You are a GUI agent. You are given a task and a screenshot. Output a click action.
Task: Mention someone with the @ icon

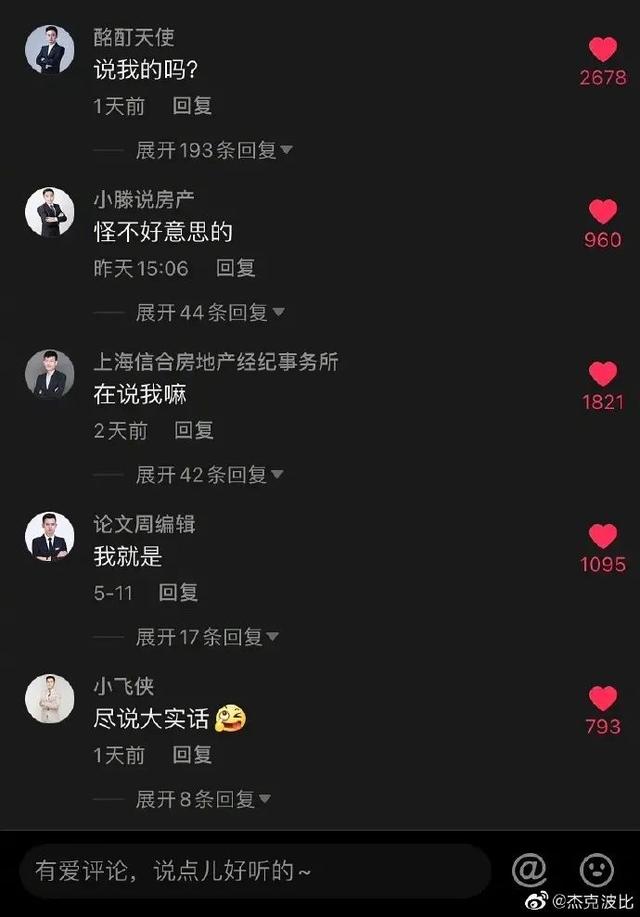pyautogui.click(x=530, y=870)
